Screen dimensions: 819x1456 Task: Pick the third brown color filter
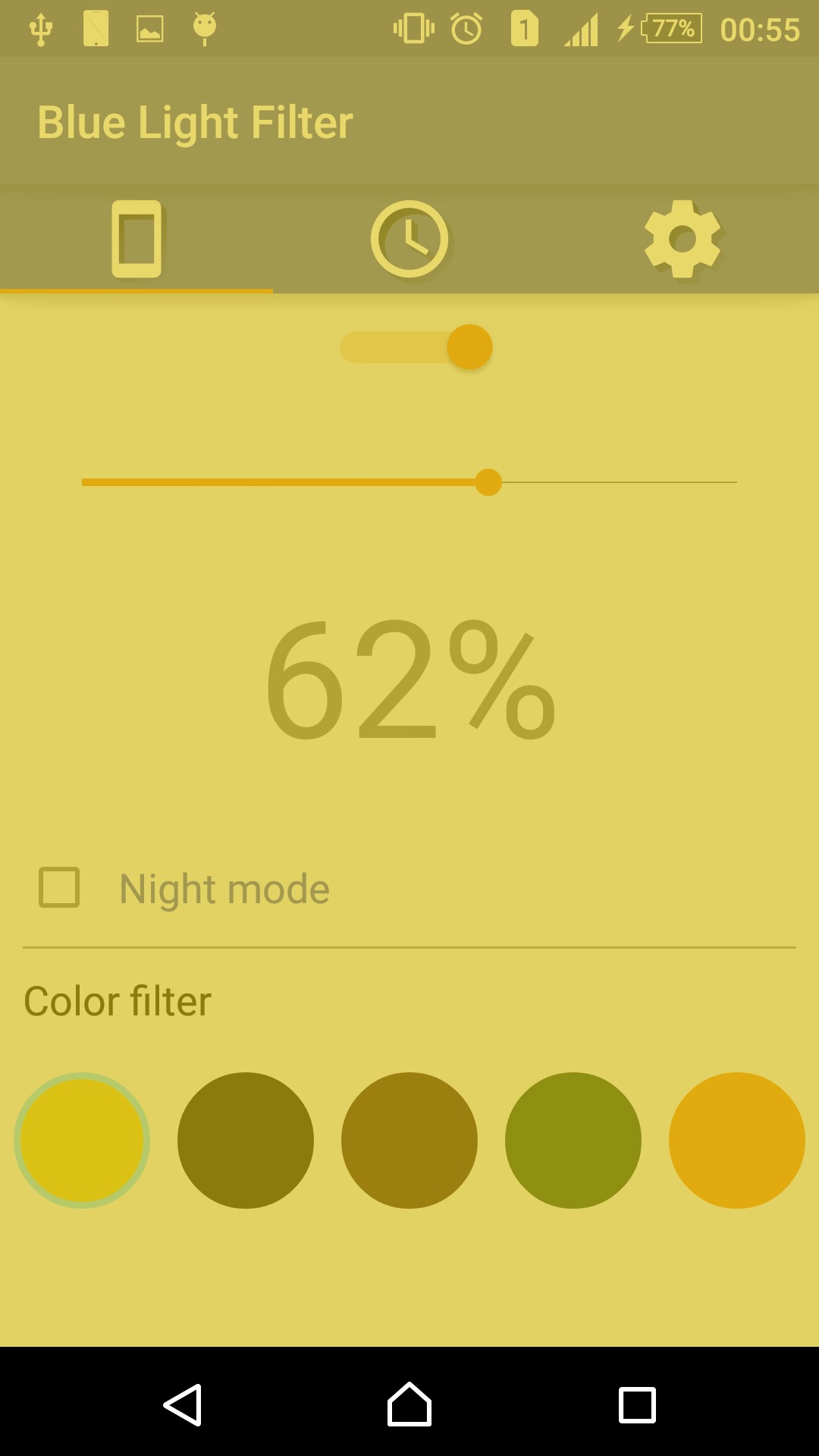[409, 1141]
